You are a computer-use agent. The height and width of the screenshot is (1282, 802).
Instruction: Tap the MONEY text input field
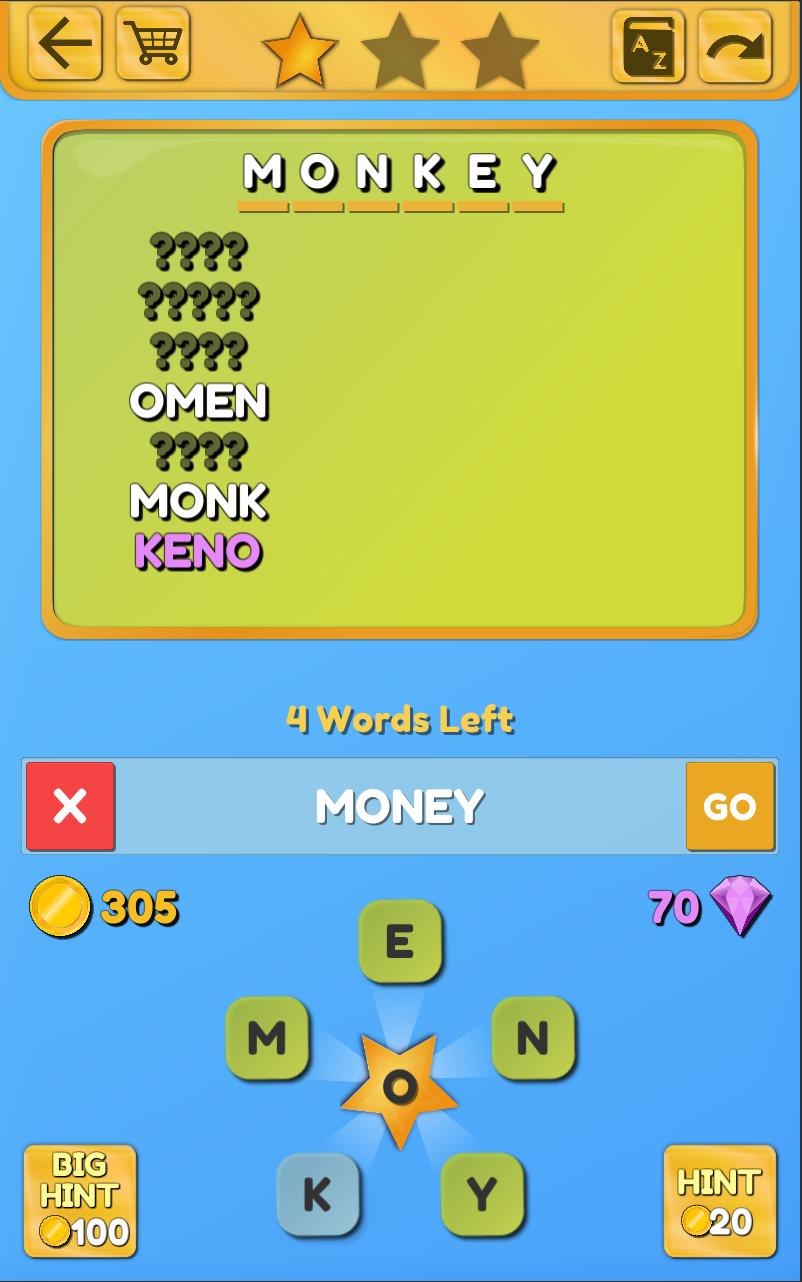400,807
